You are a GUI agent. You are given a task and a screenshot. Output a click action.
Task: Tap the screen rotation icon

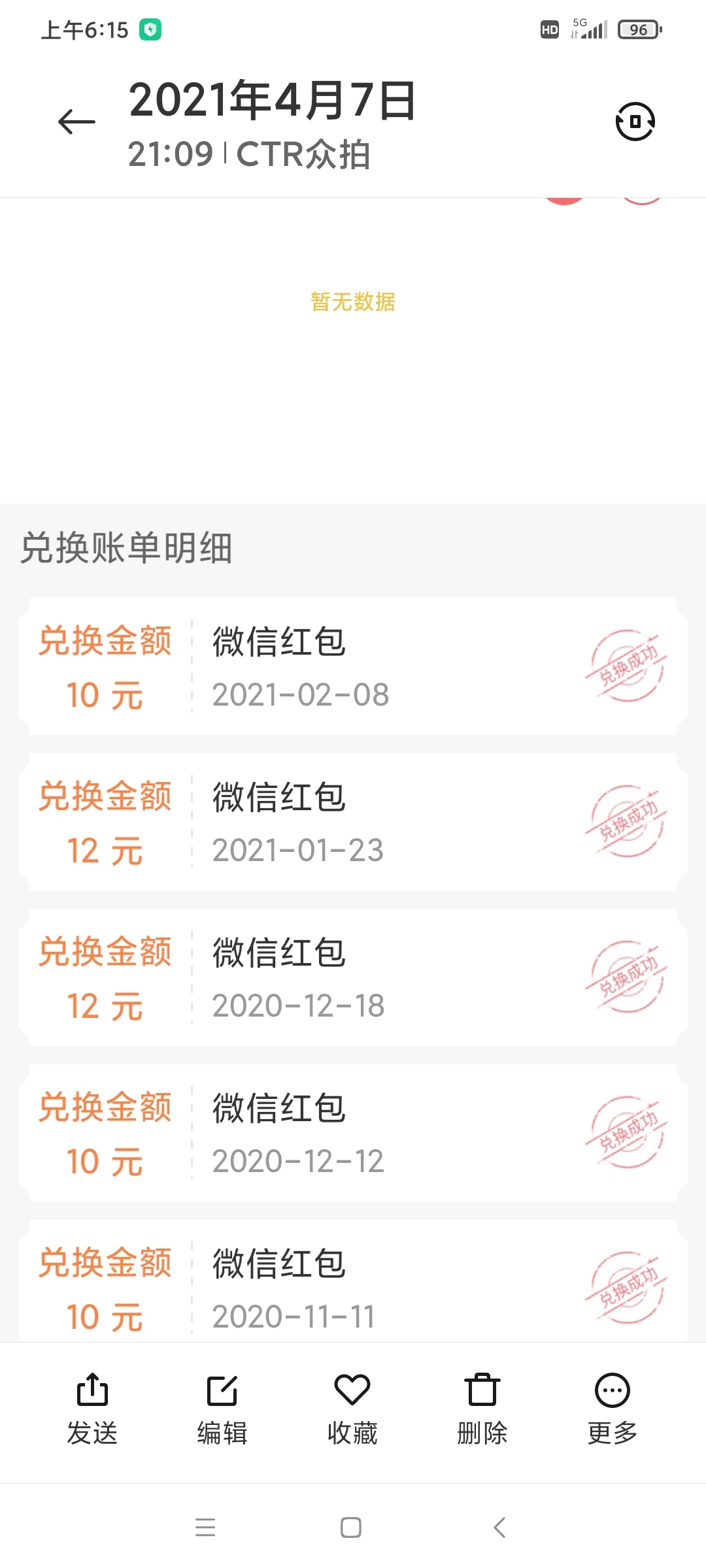click(635, 122)
